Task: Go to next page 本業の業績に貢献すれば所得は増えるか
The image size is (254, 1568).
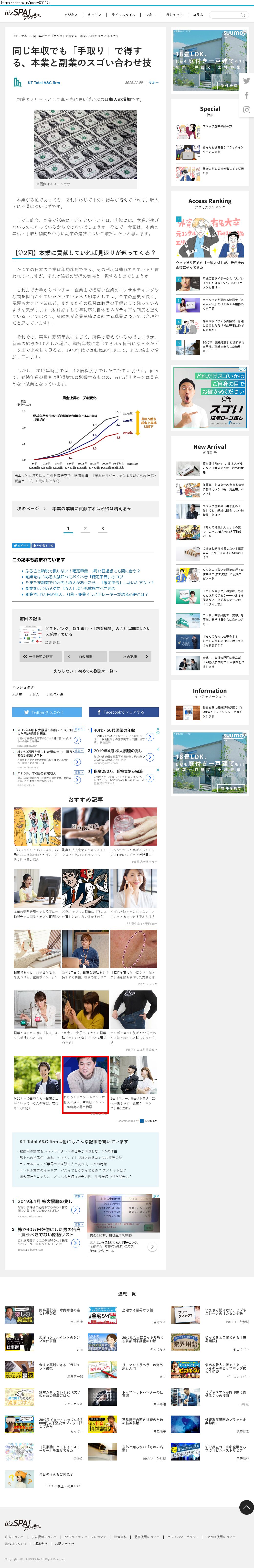Action: click(85, 509)
